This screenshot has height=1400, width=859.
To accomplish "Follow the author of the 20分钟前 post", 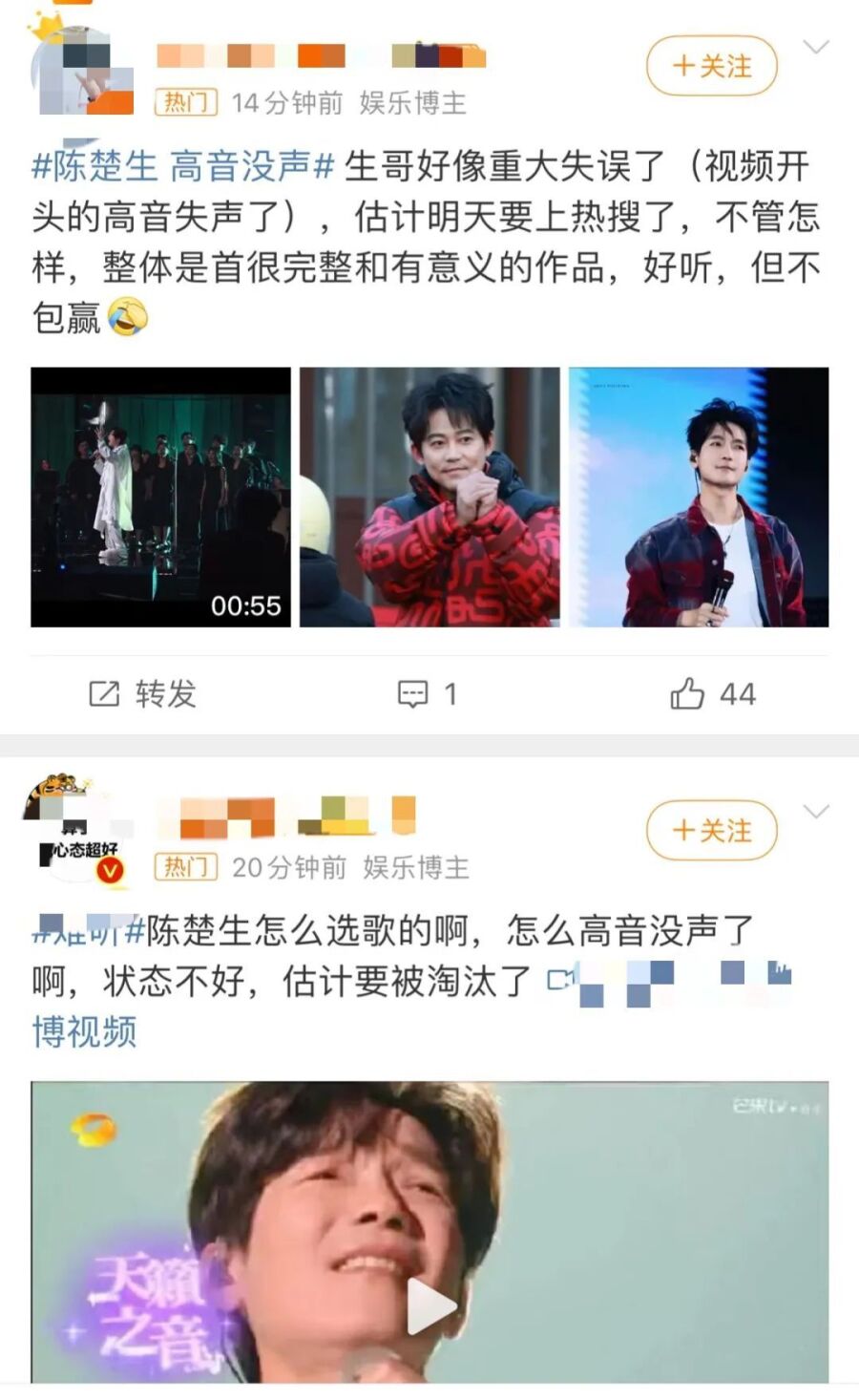I will 711,830.
